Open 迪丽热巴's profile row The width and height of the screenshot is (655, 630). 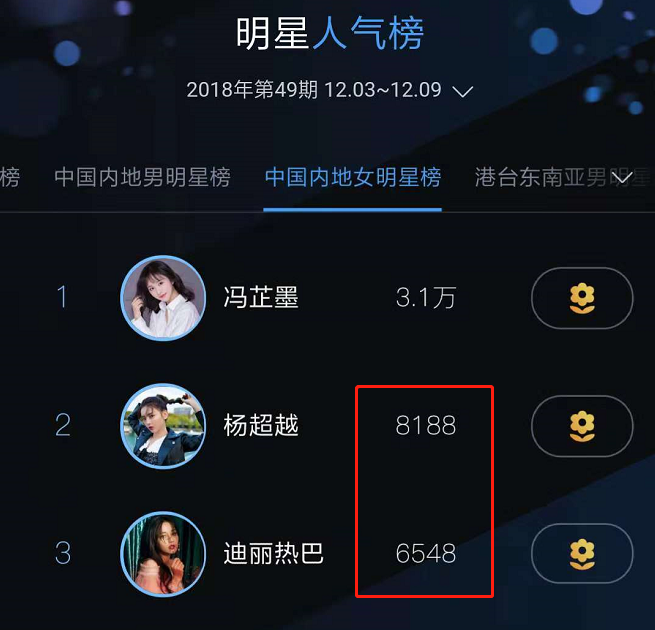pos(272,553)
